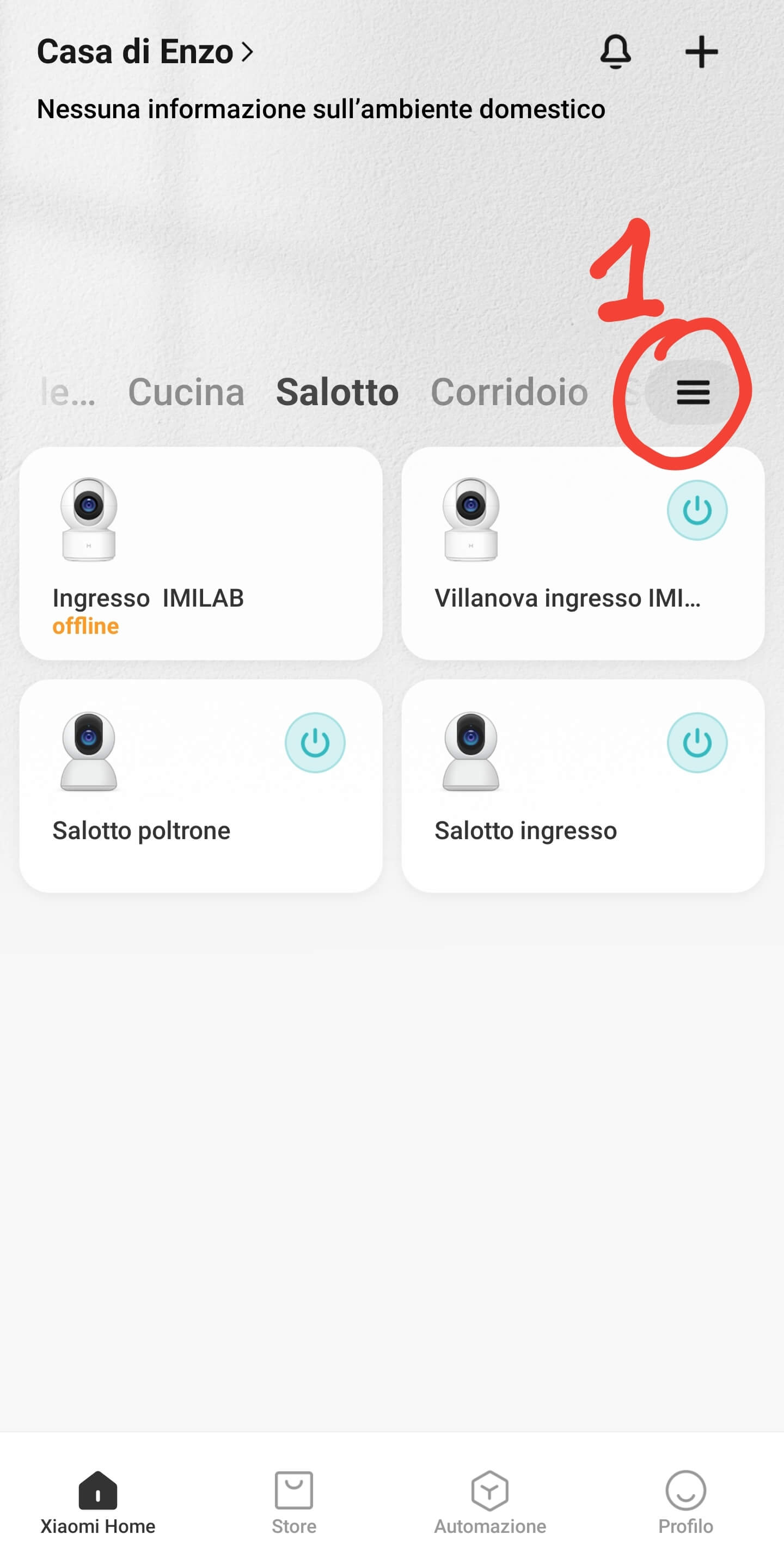Switch to the Corridoio room tab
This screenshot has height=1565, width=784.
tap(509, 393)
